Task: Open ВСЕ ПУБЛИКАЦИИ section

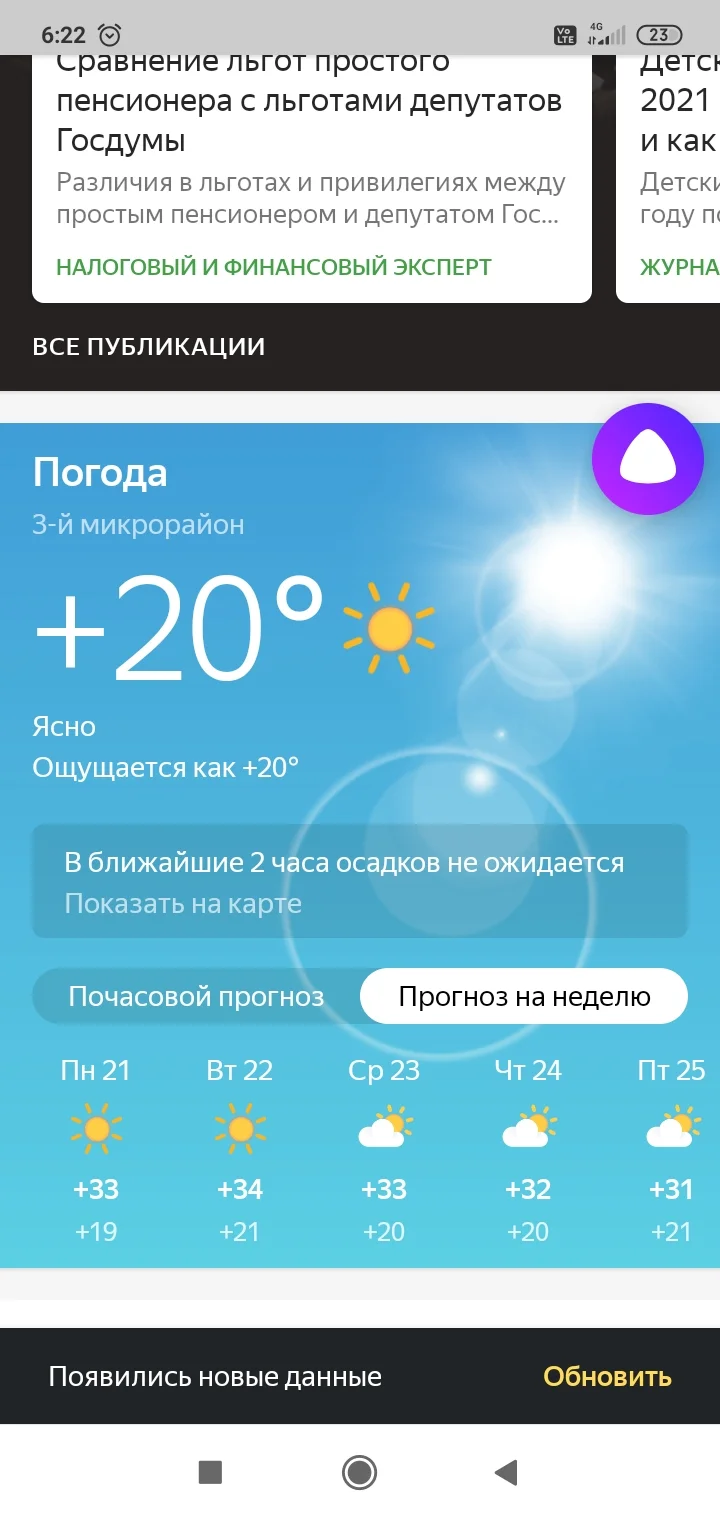Action: tap(149, 346)
